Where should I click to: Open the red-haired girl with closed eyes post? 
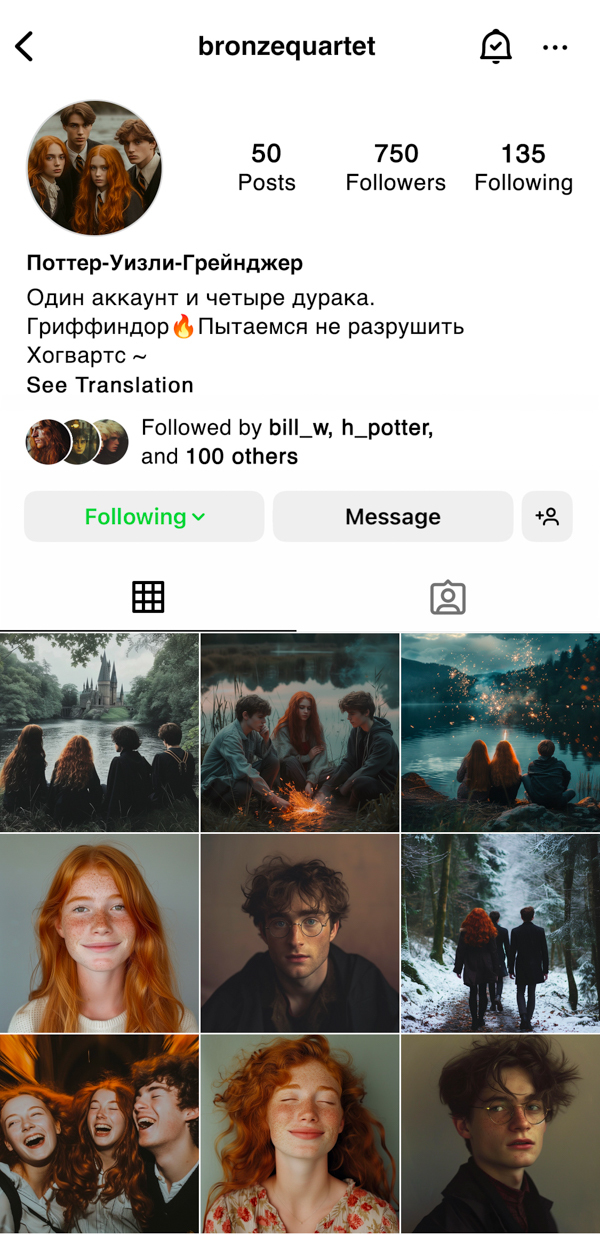(300, 1134)
